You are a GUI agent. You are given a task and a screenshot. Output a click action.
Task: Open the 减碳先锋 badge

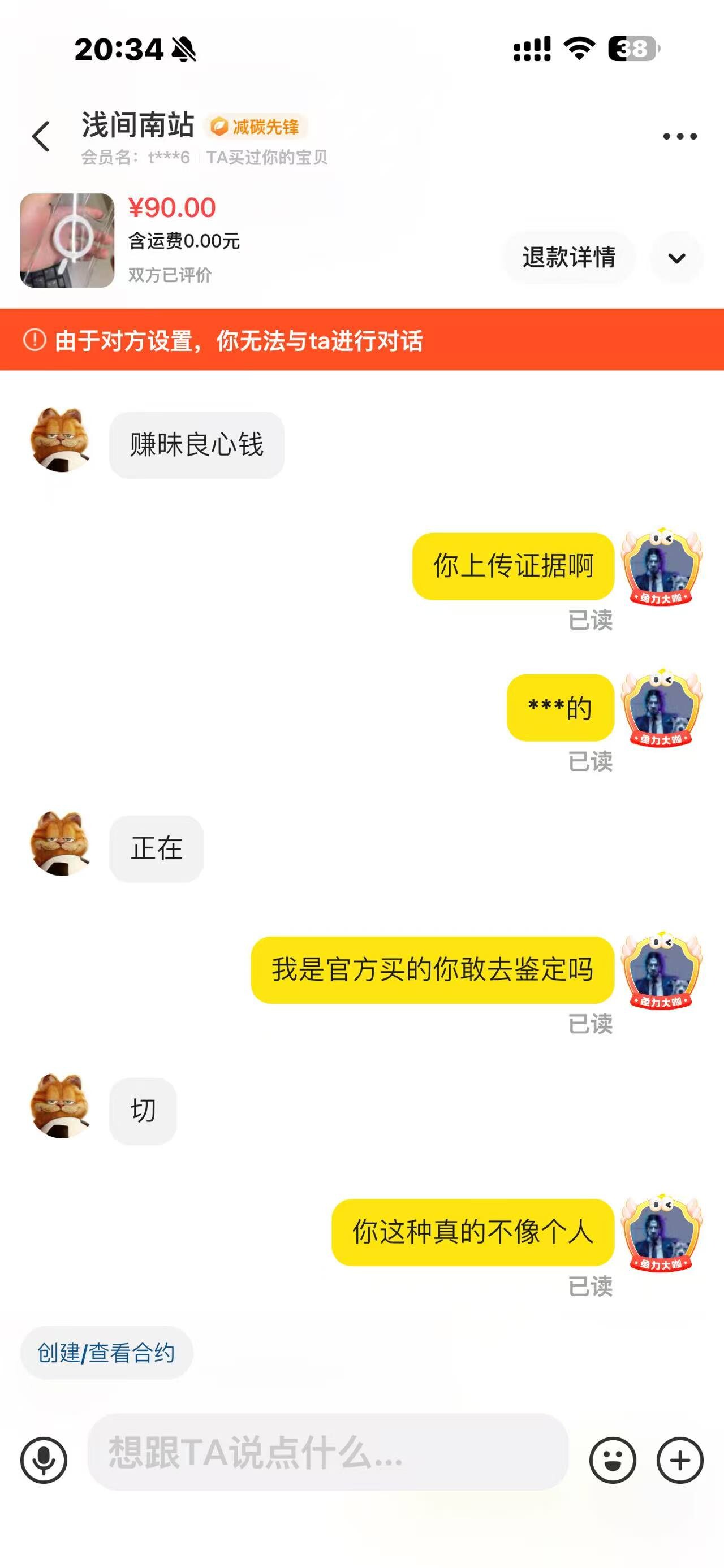point(255,127)
